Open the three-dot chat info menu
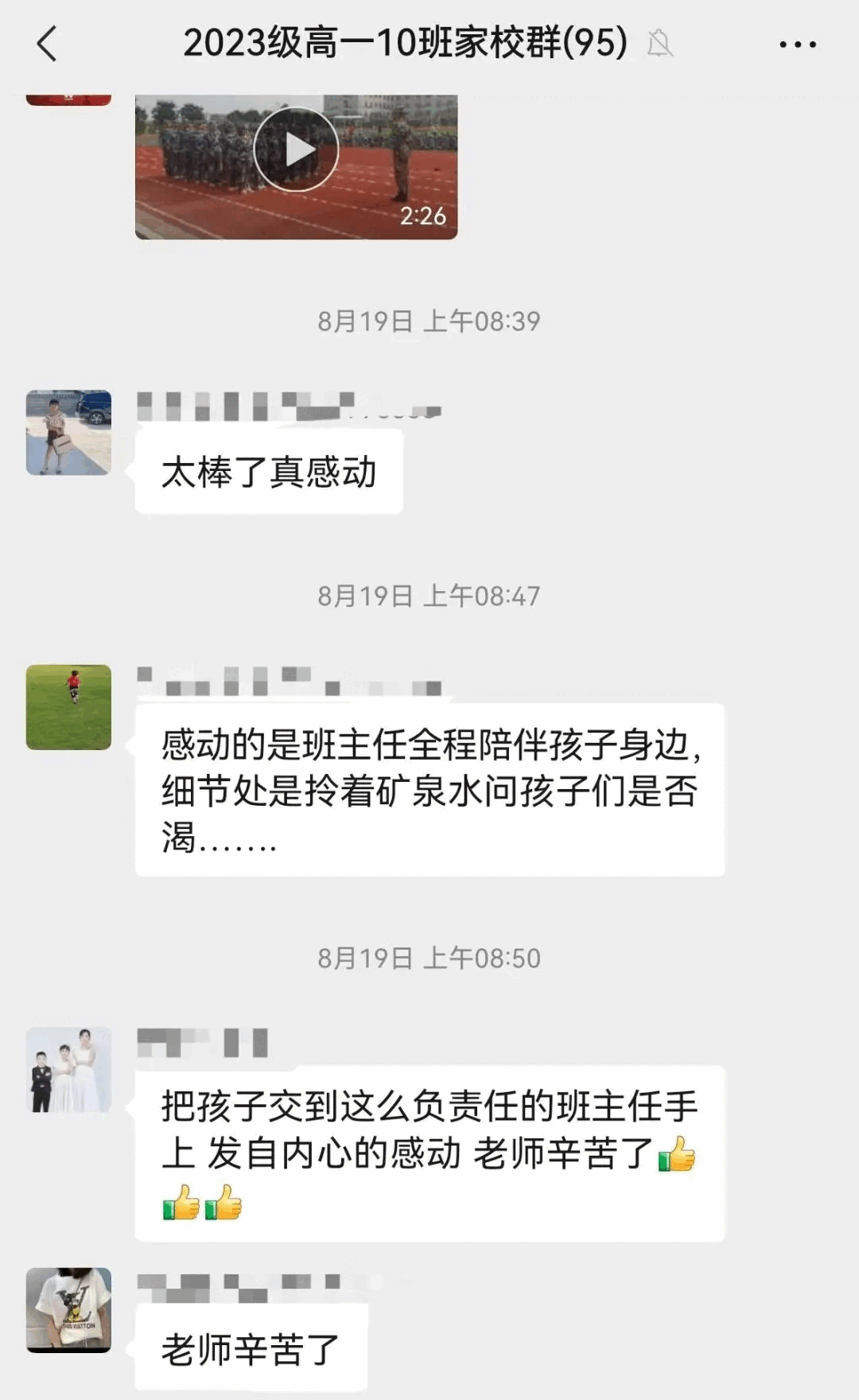This screenshot has height=1400, width=859. (x=797, y=45)
